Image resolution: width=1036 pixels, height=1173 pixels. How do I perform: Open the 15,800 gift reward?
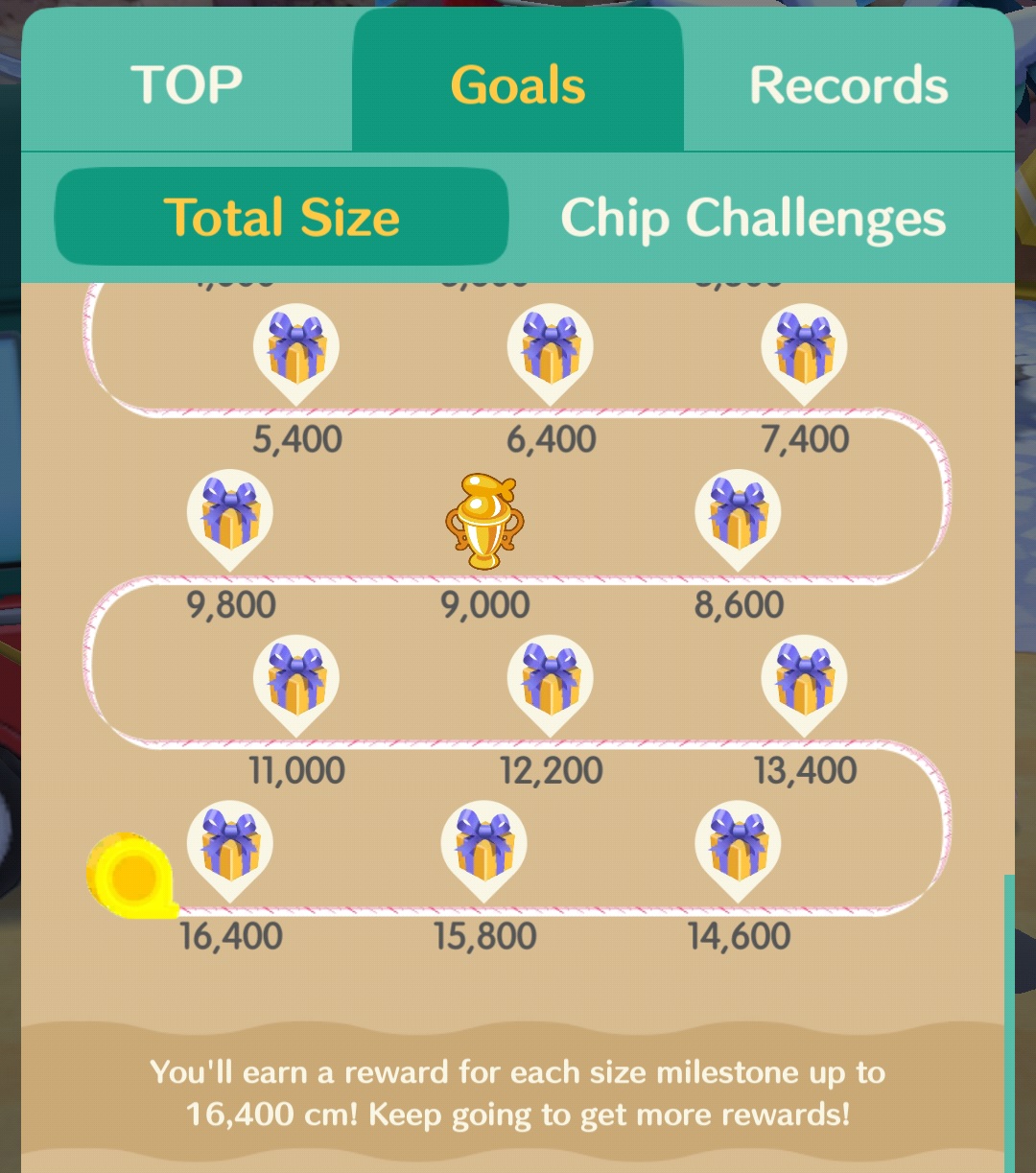point(483,846)
